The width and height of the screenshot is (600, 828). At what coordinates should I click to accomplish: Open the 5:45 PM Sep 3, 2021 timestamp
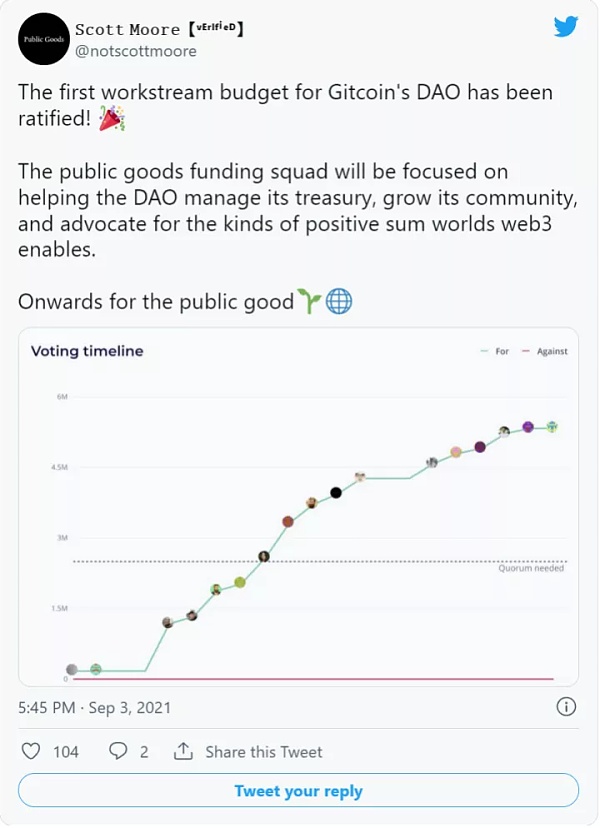point(95,707)
